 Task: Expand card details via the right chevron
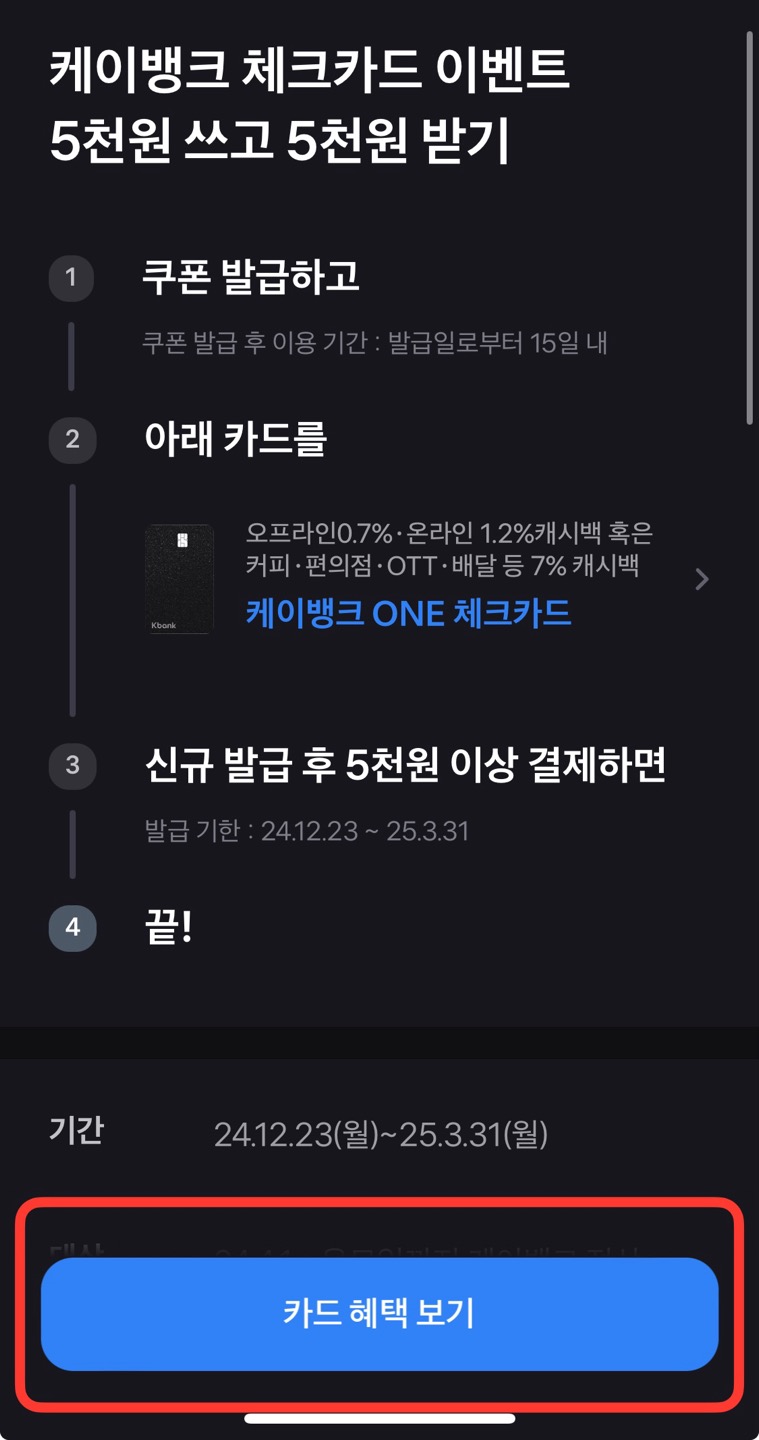click(x=701, y=579)
